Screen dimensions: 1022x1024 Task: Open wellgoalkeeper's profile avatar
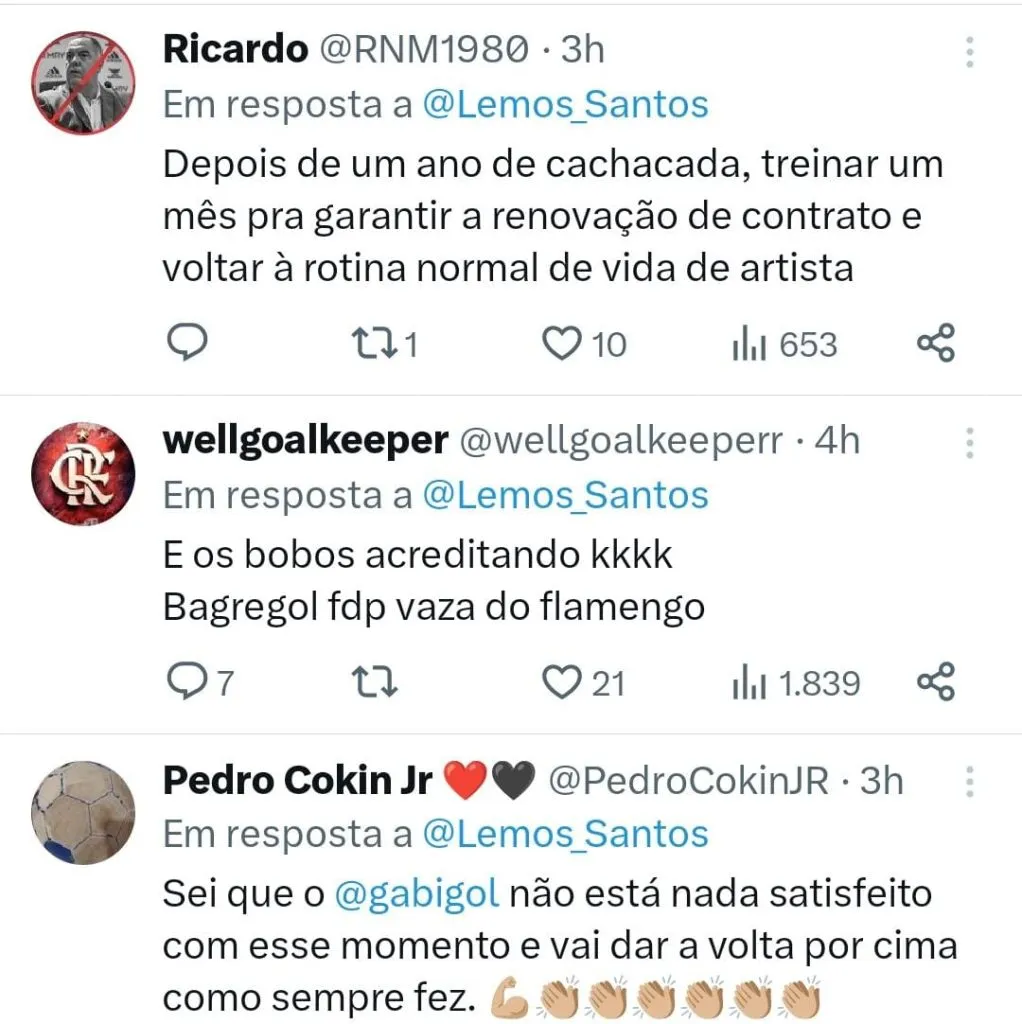[82, 474]
